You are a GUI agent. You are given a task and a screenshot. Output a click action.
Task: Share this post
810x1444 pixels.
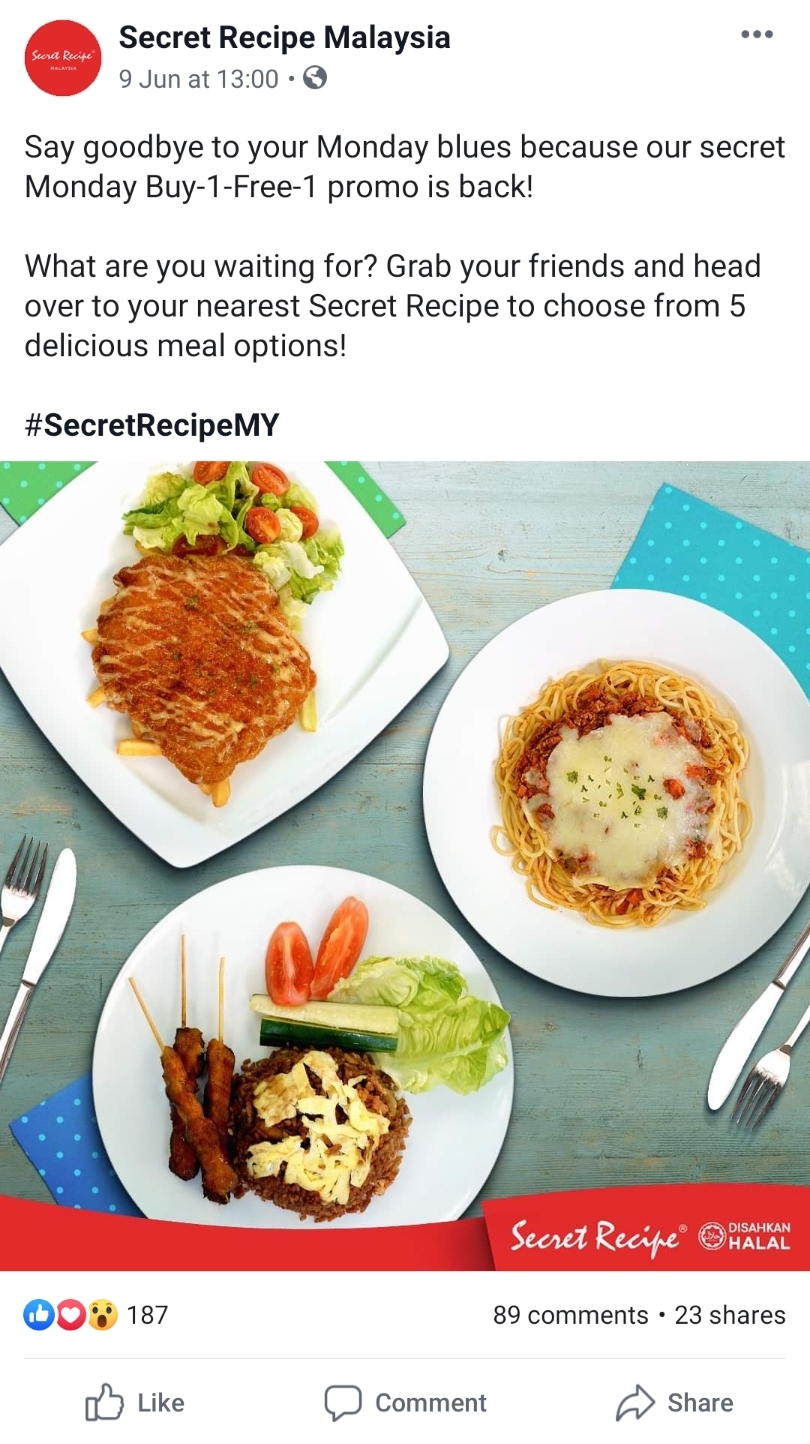pyautogui.click(x=674, y=1403)
